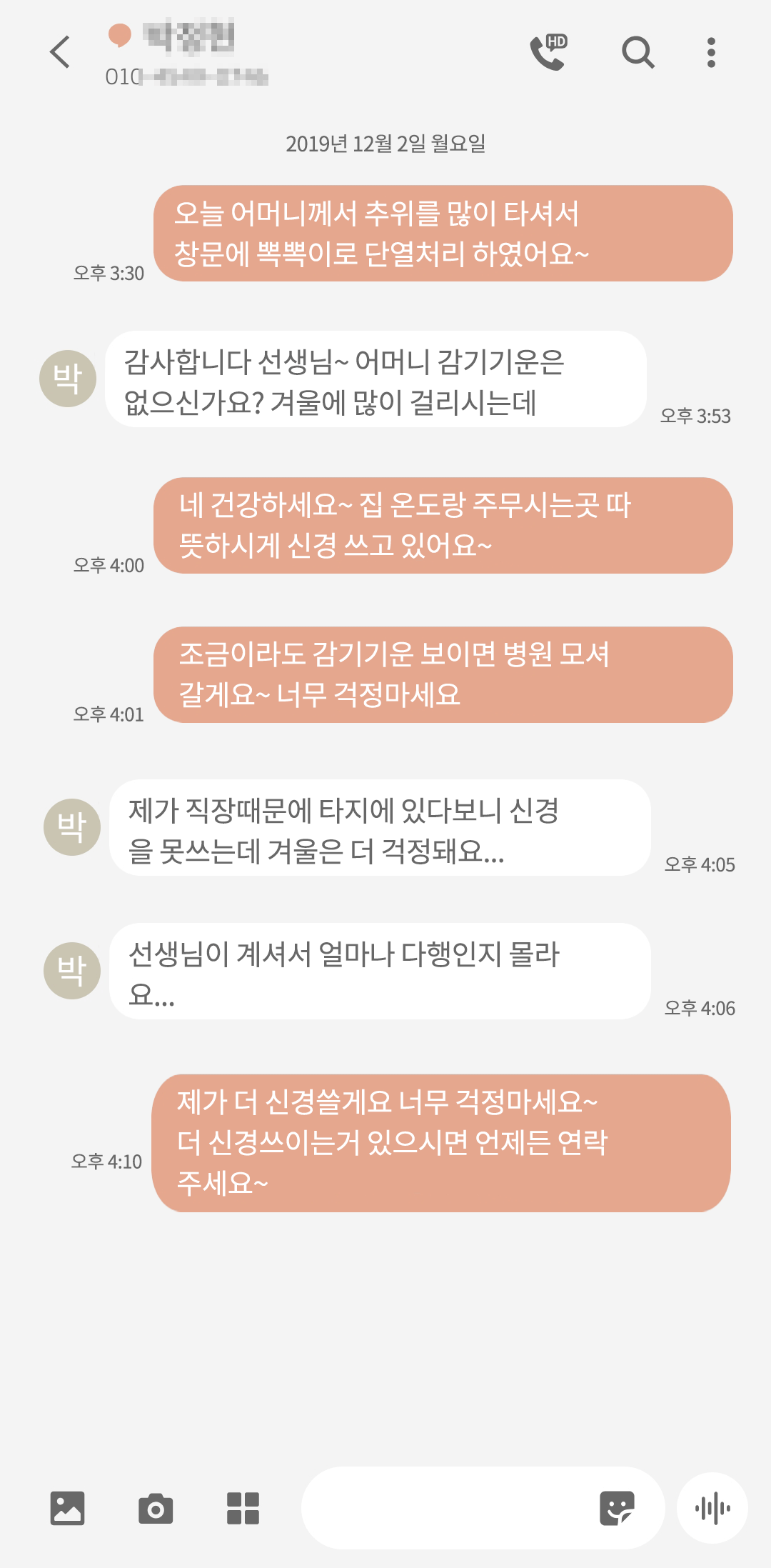Open the camera to take a photo

coord(156,1508)
